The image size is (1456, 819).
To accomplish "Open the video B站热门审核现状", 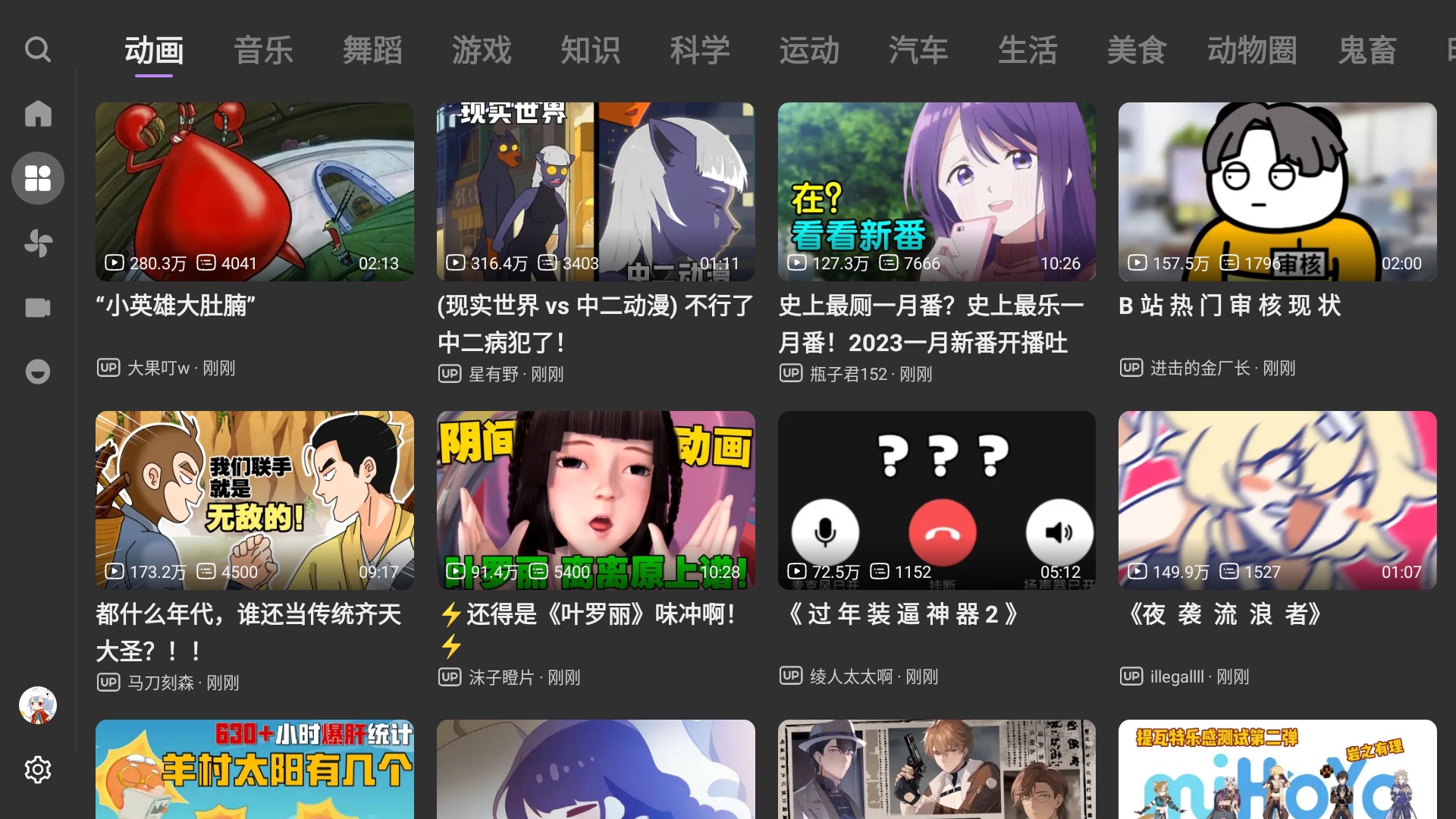I will 1277,192.
